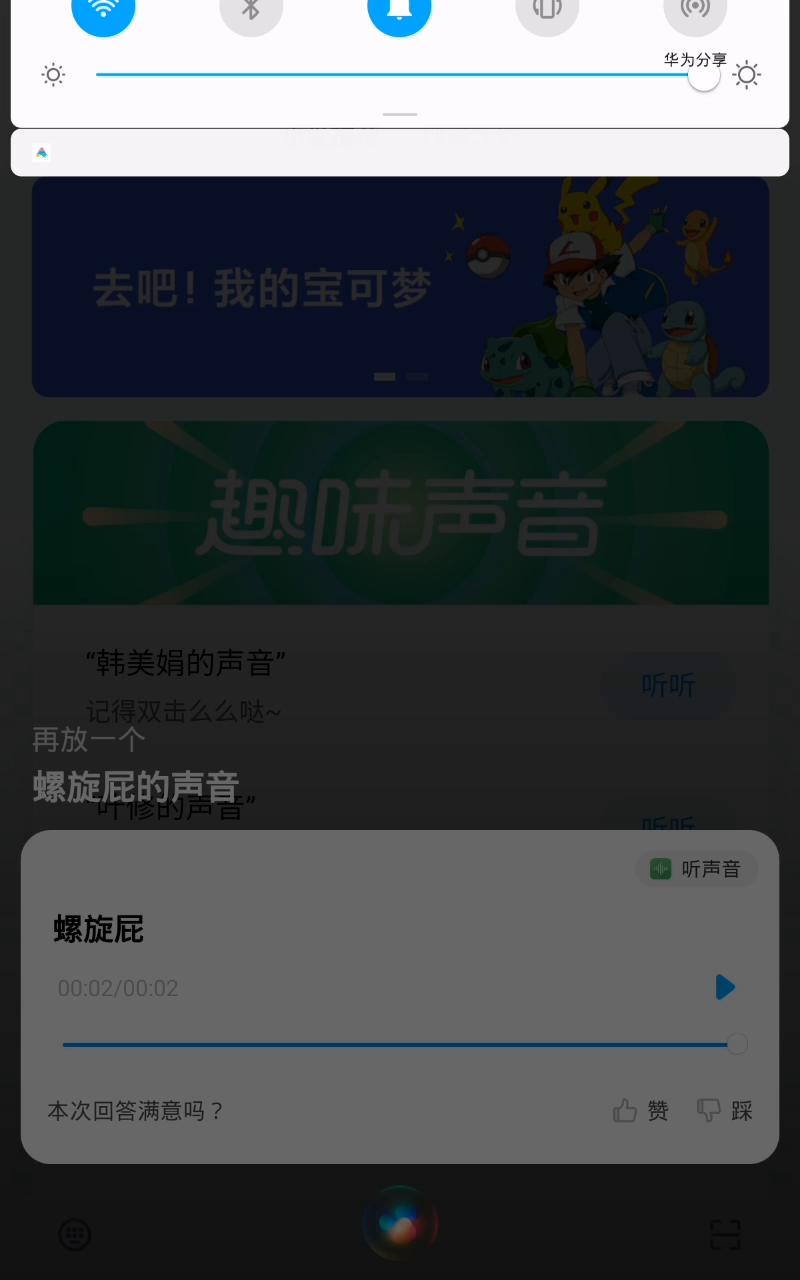Image resolution: width=800 pixels, height=1280 pixels.
Task: Play the 螺旋屁 sound clip
Action: [725, 988]
